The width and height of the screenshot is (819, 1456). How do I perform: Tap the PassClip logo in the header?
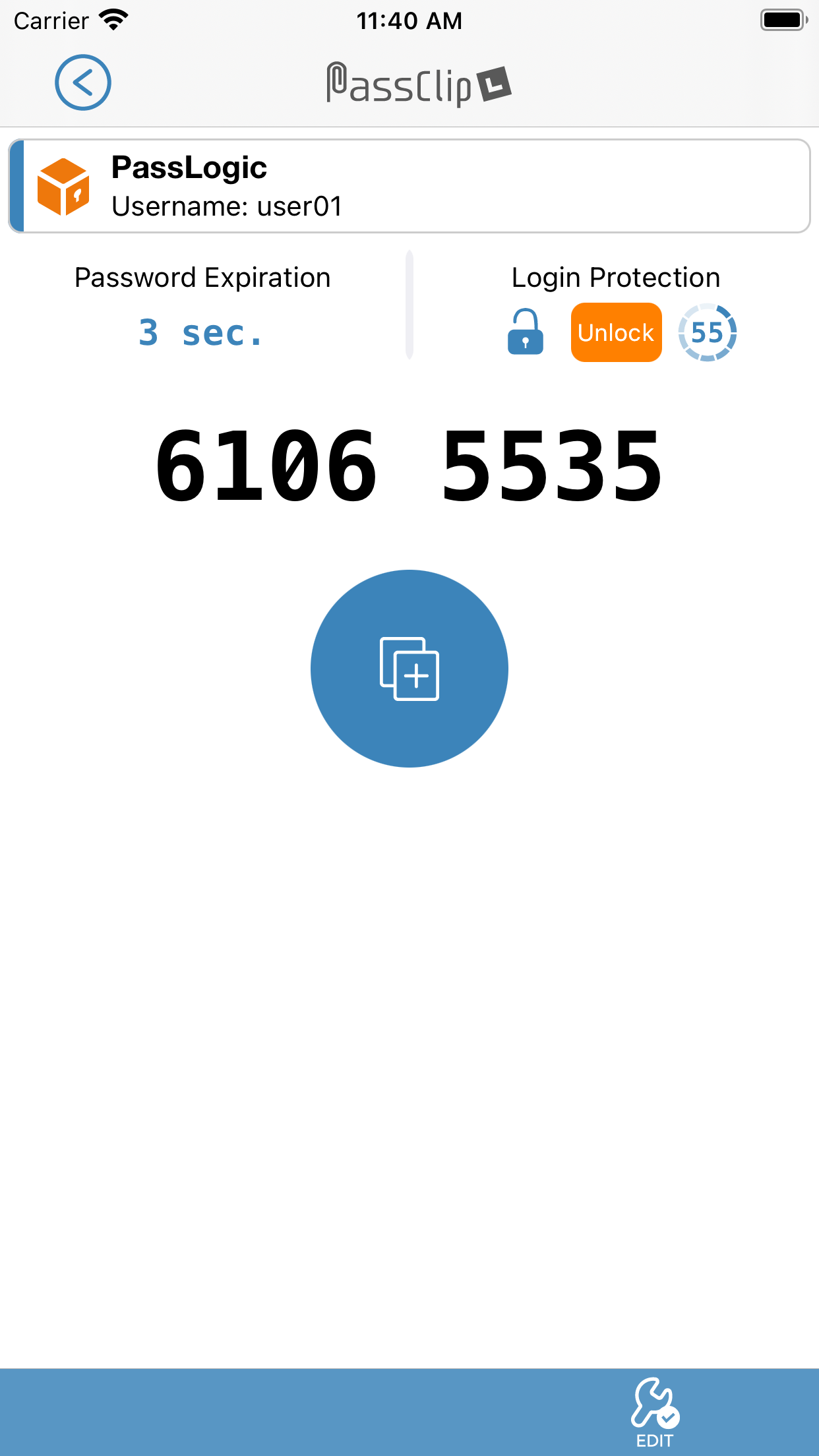click(x=417, y=82)
